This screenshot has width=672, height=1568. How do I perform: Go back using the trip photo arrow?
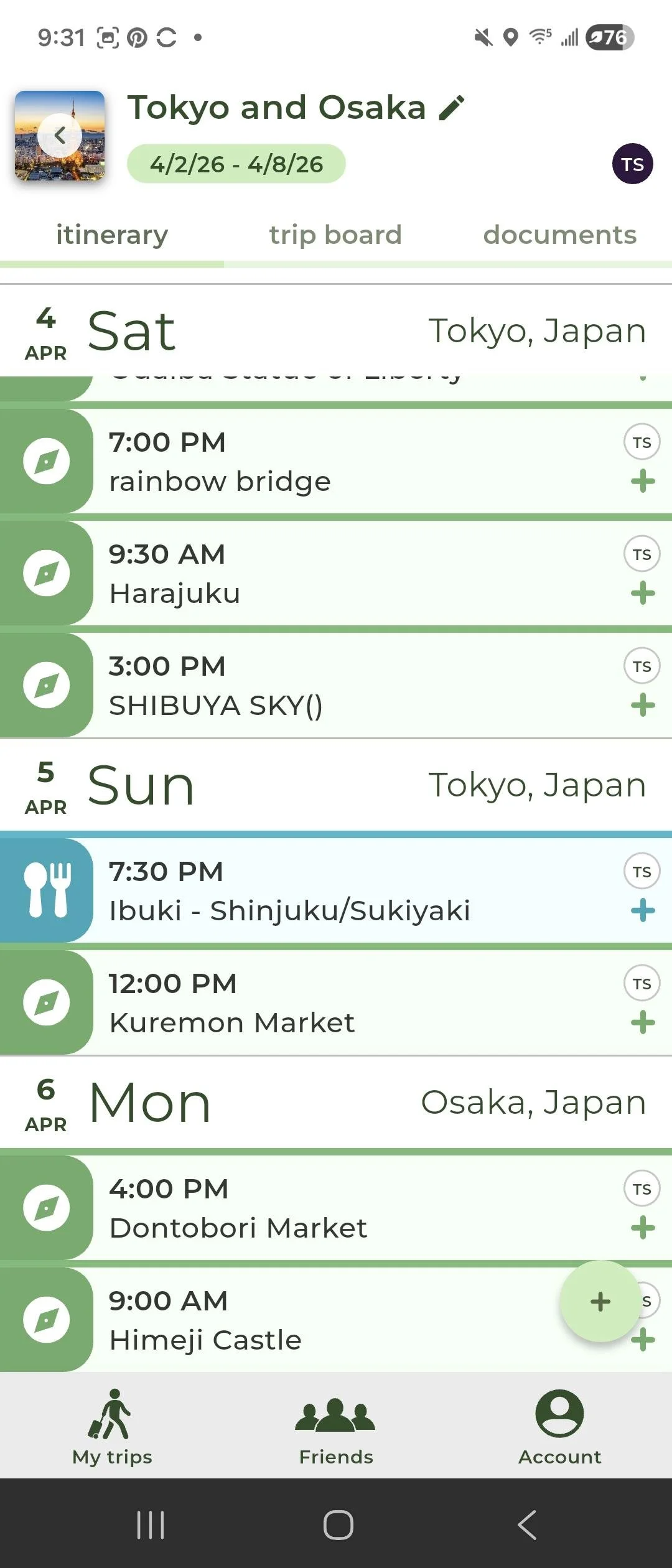pyautogui.click(x=60, y=136)
